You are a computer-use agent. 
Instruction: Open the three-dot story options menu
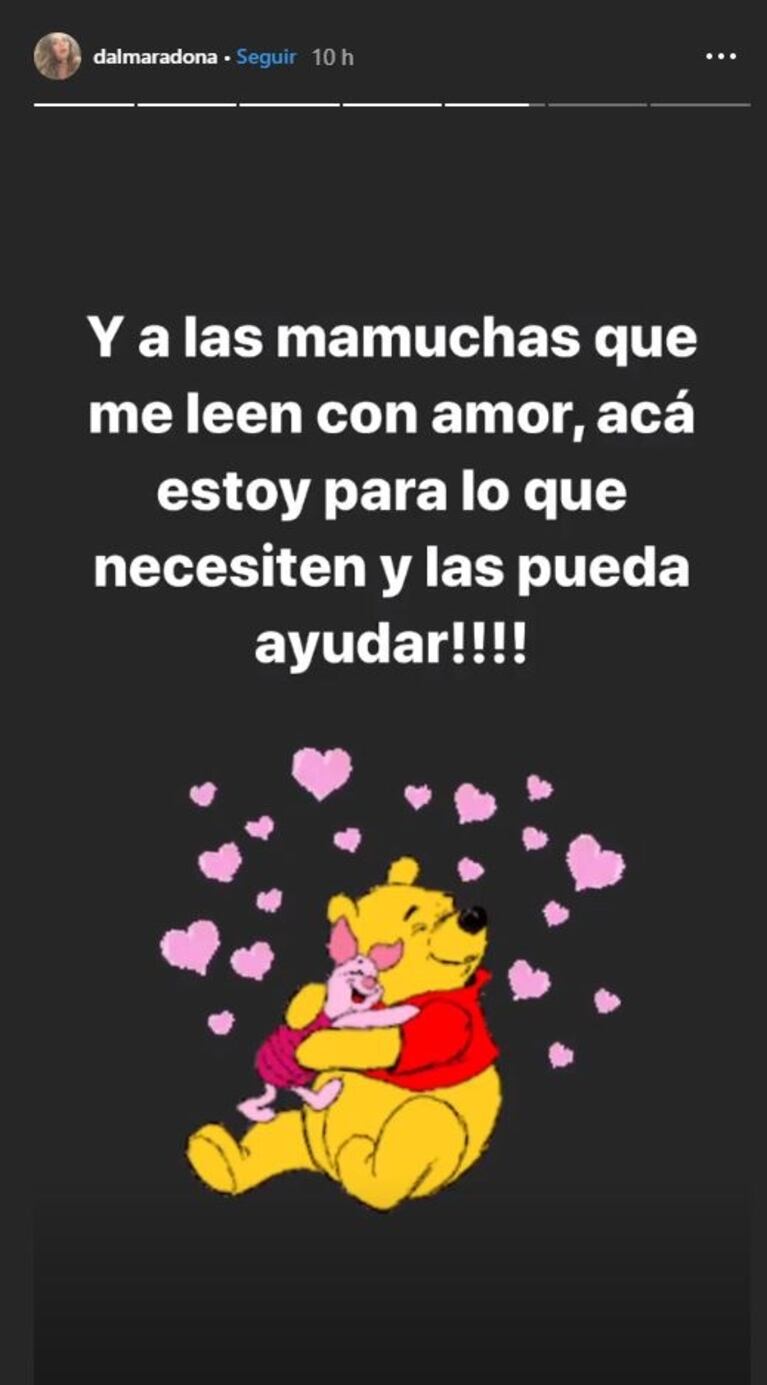click(x=720, y=57)
